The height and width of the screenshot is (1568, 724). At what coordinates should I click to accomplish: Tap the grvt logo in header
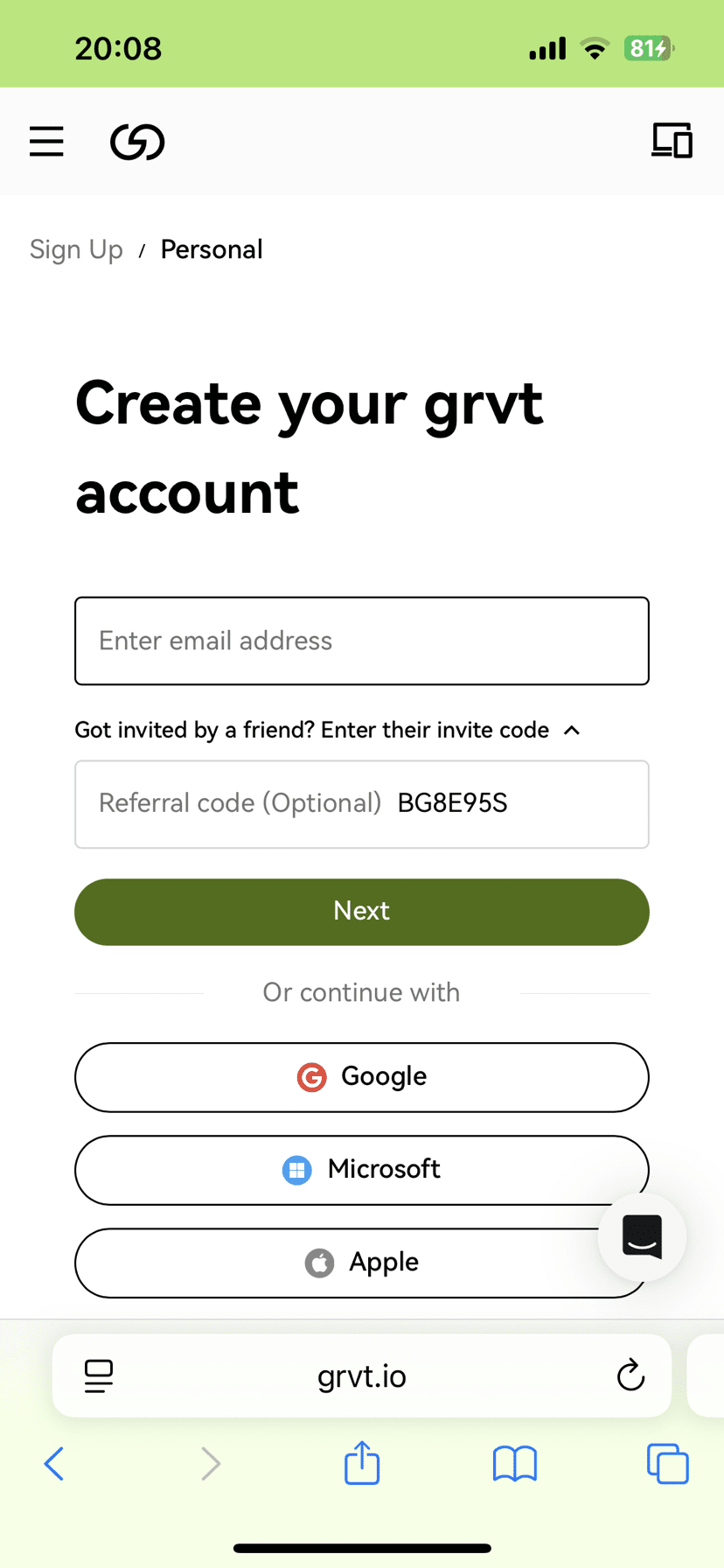(137, 142)
